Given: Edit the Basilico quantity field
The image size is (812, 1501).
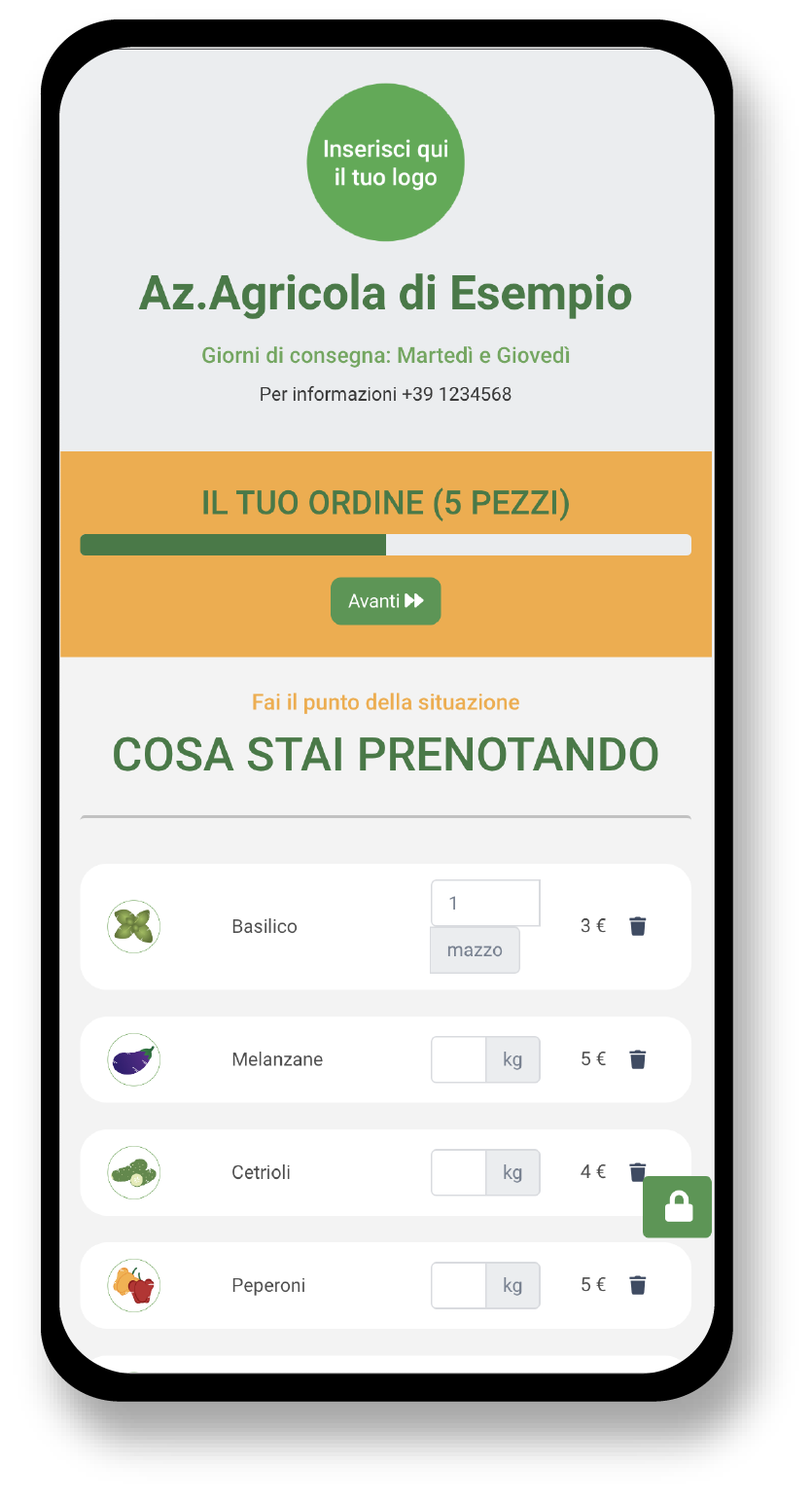Looking at the screenshot, I should coord(484,903).
